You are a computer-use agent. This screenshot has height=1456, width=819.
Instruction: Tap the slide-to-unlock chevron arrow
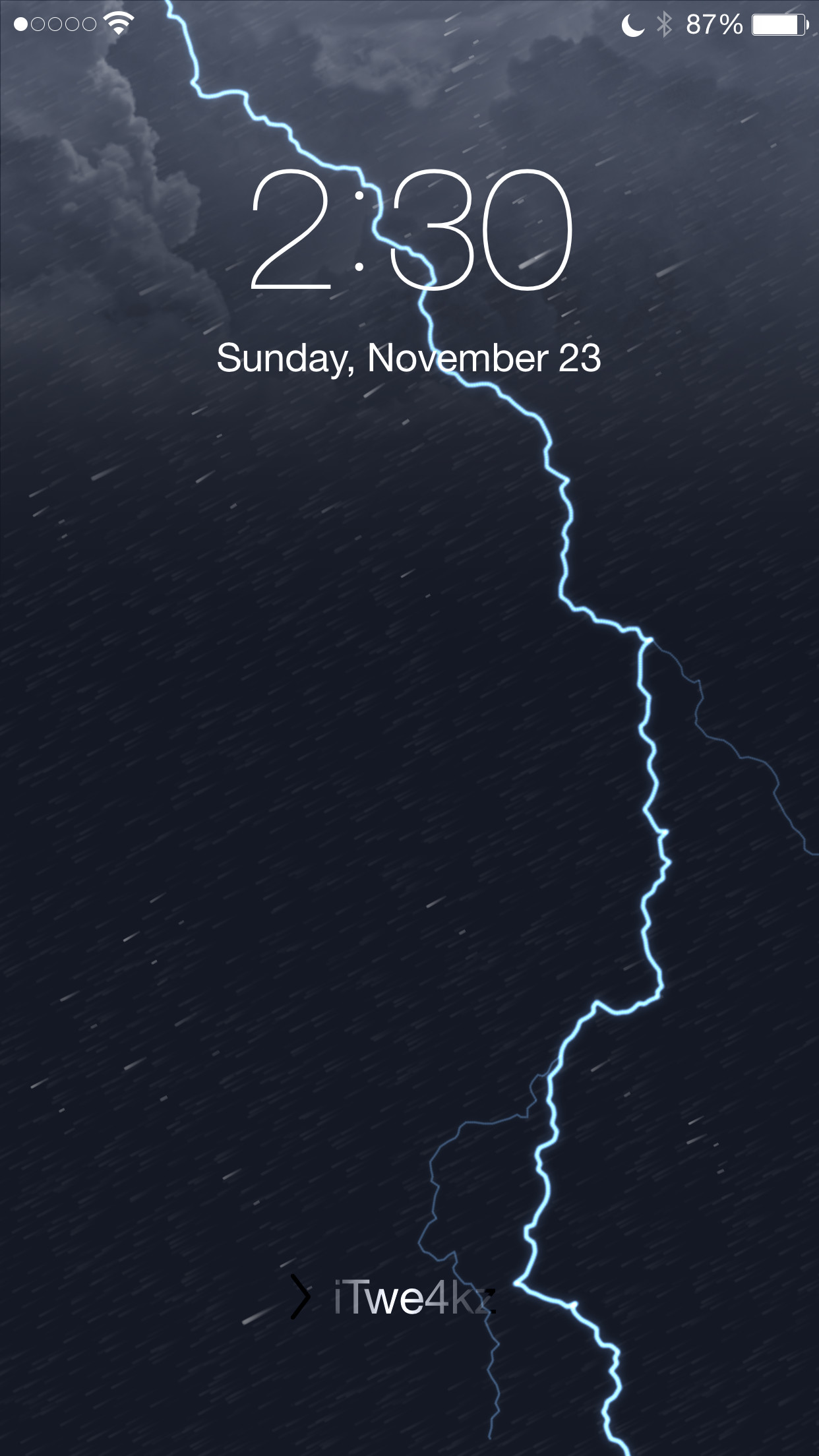303,1294
